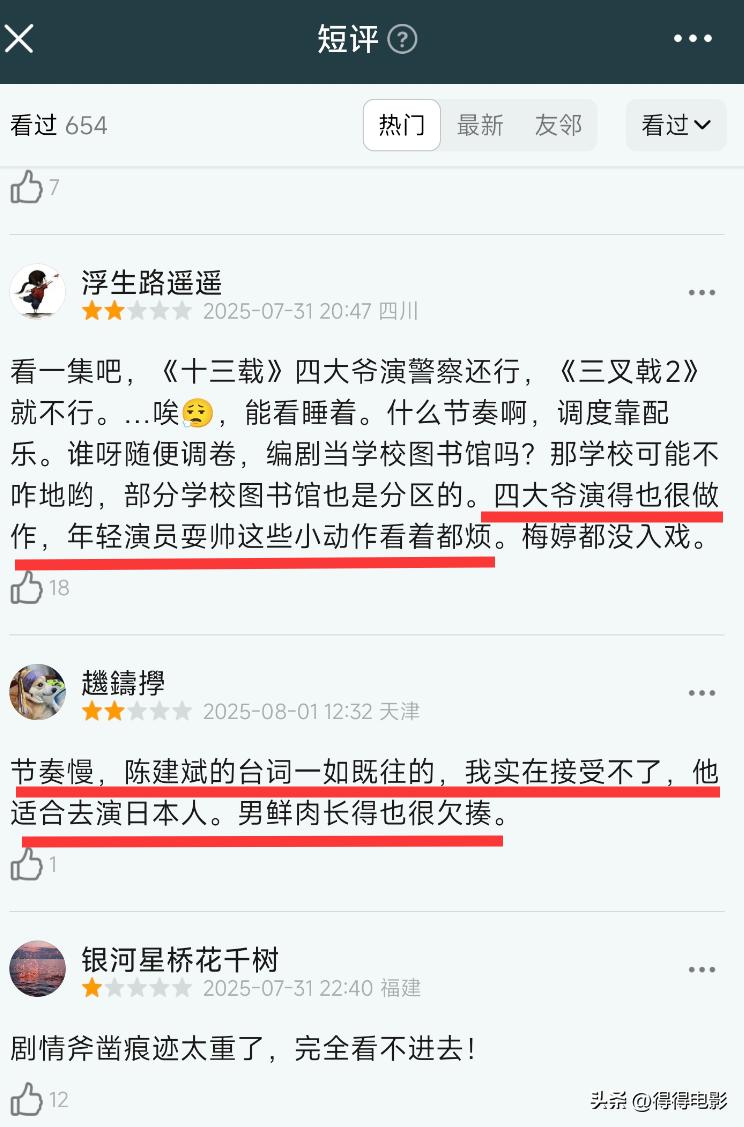Open username 浮生路遥遥
Viewport: 744px width, 1127px height.
(x=151, y=283)
